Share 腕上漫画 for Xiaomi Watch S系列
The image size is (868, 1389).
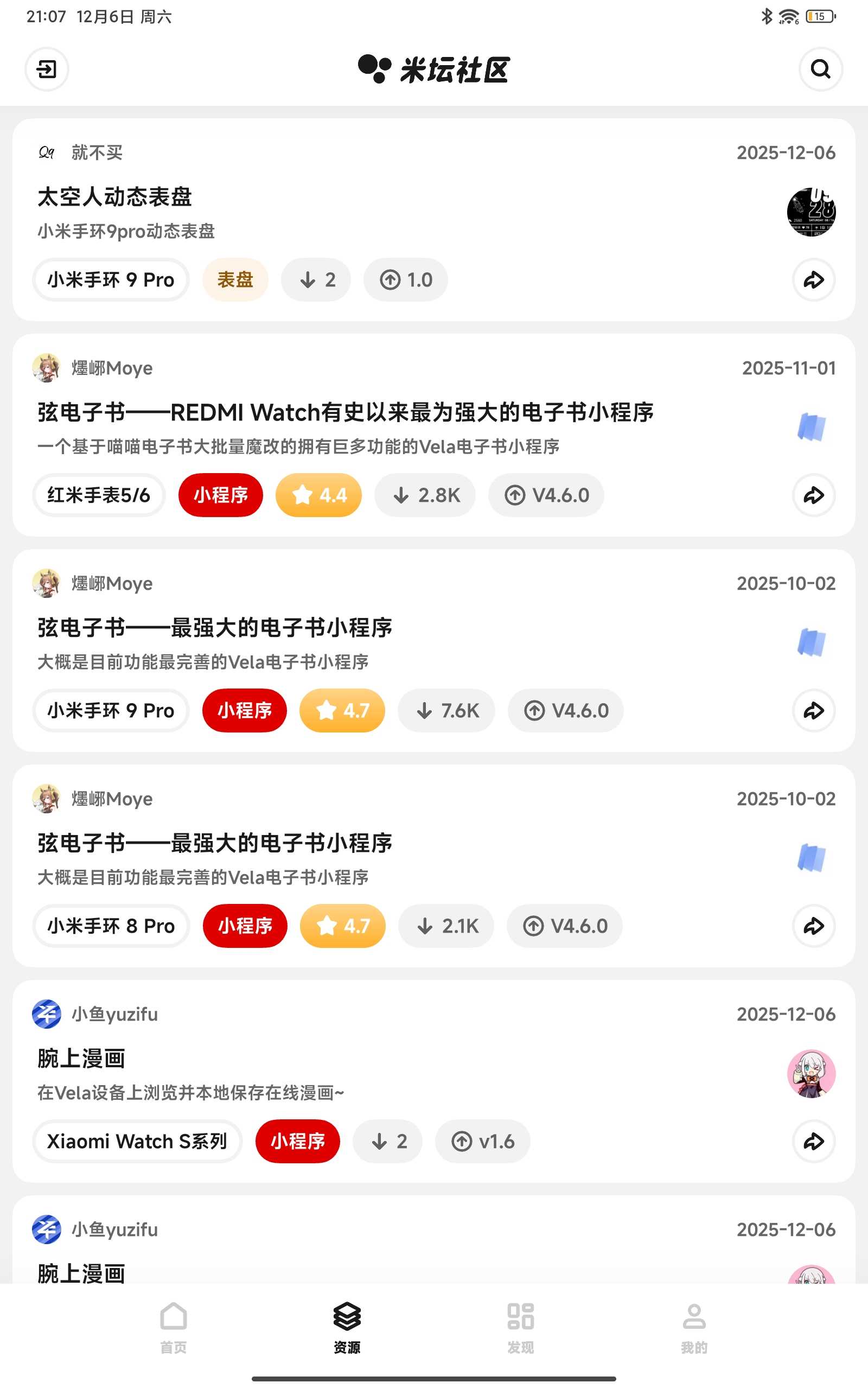point(813,1141)
